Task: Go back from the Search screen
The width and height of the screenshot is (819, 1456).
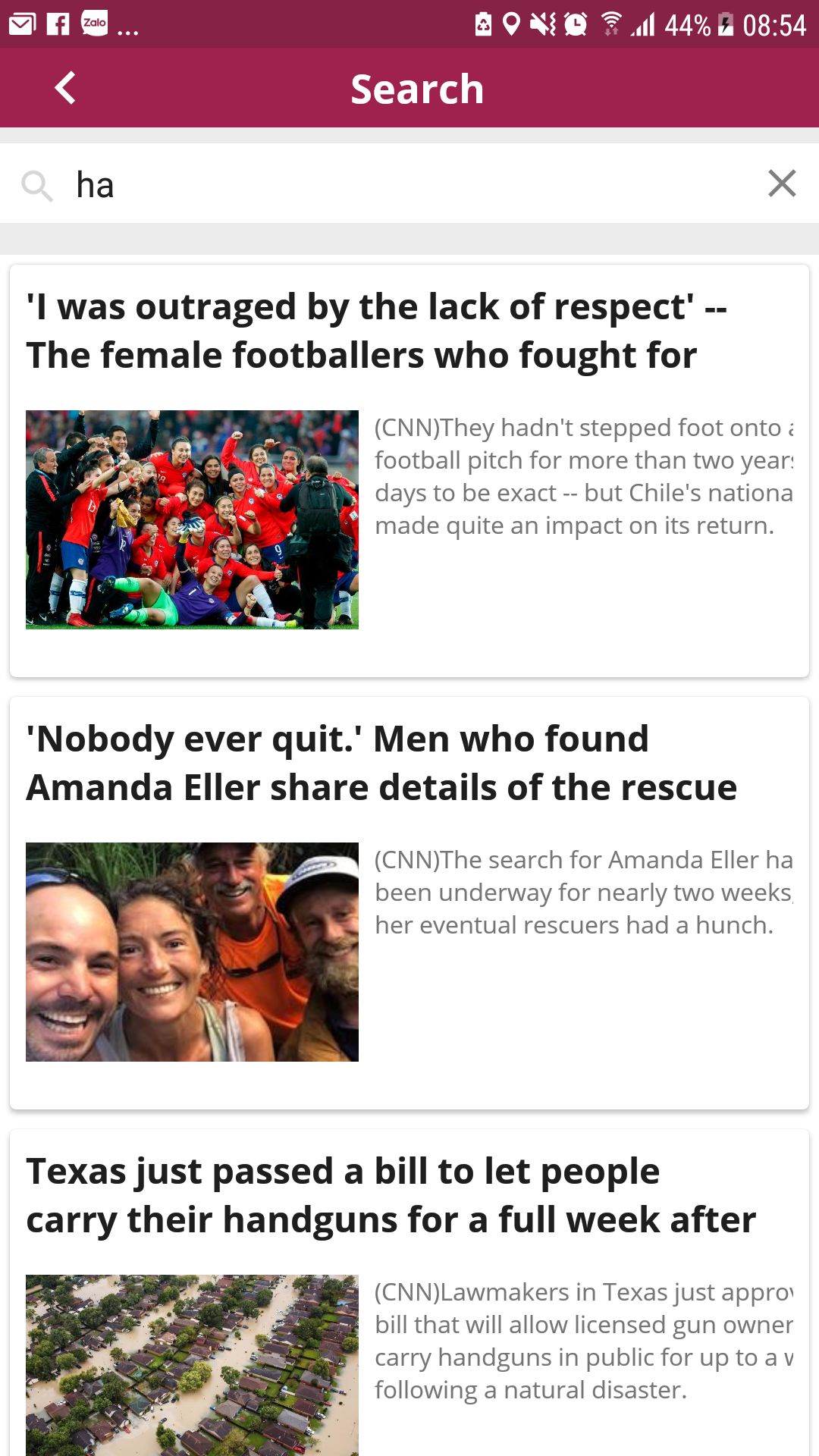Action: (x=65, y=88)
